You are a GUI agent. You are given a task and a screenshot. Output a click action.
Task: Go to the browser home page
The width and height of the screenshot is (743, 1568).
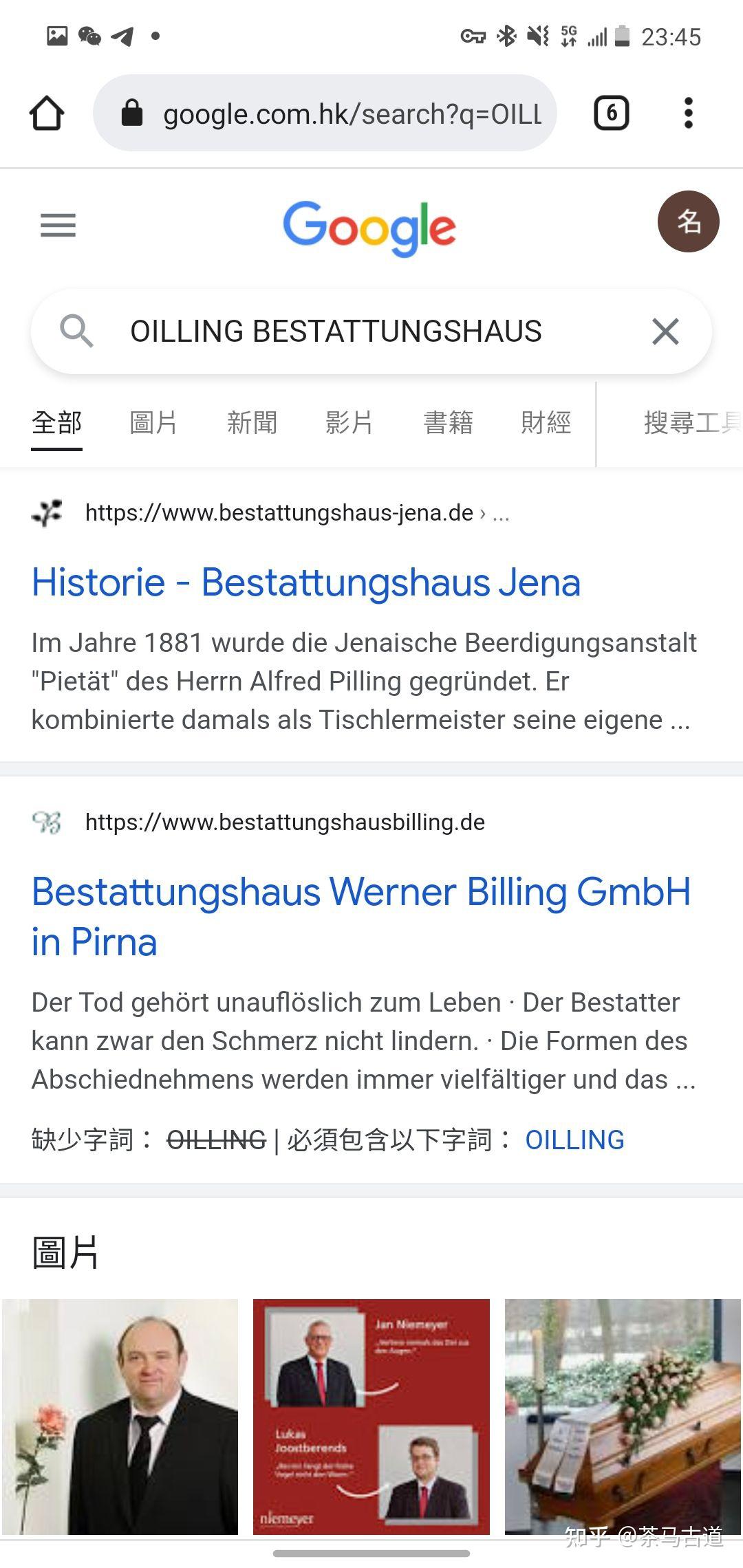47,113
